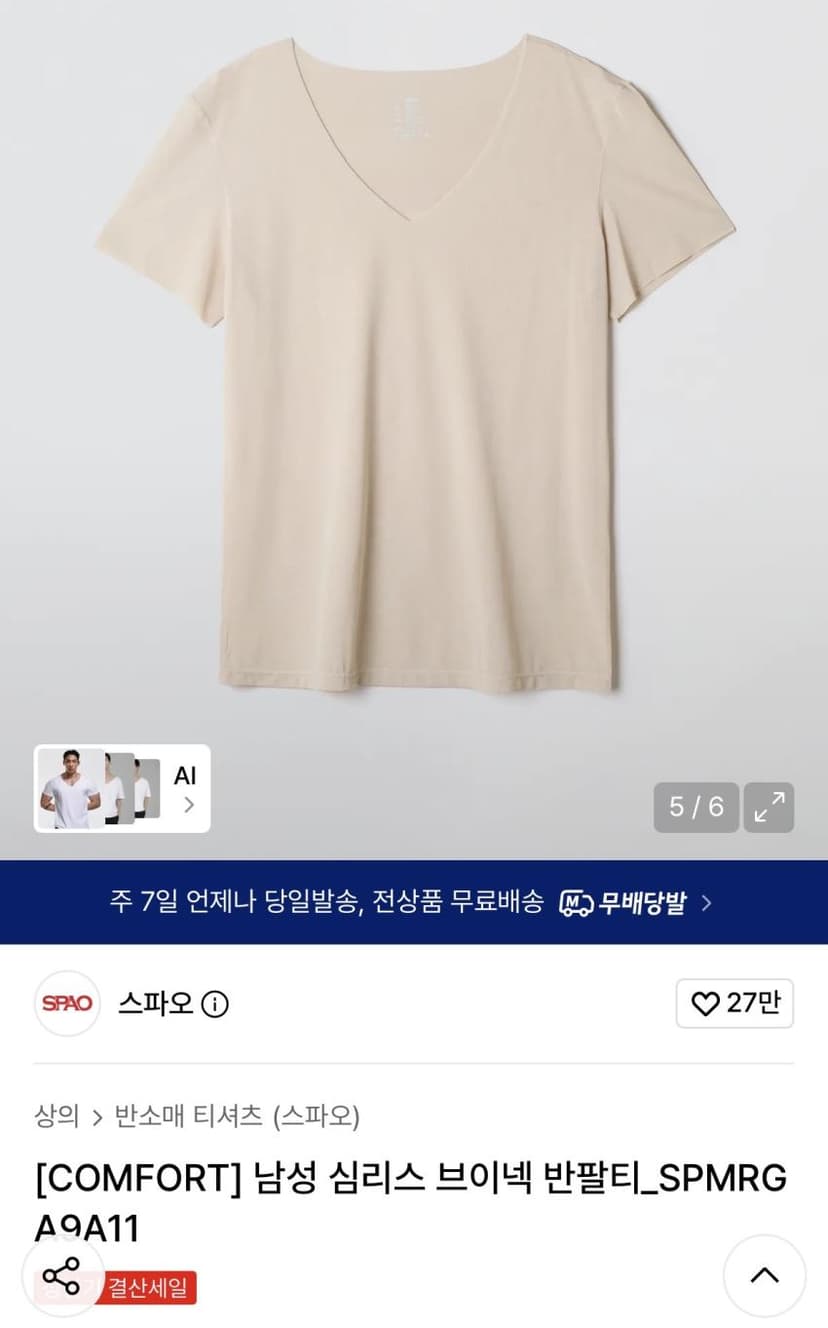This screenshot has width=828, height=1328.
Task: Go to 상의 category breadcrumb
Action: click(57, 1115)
